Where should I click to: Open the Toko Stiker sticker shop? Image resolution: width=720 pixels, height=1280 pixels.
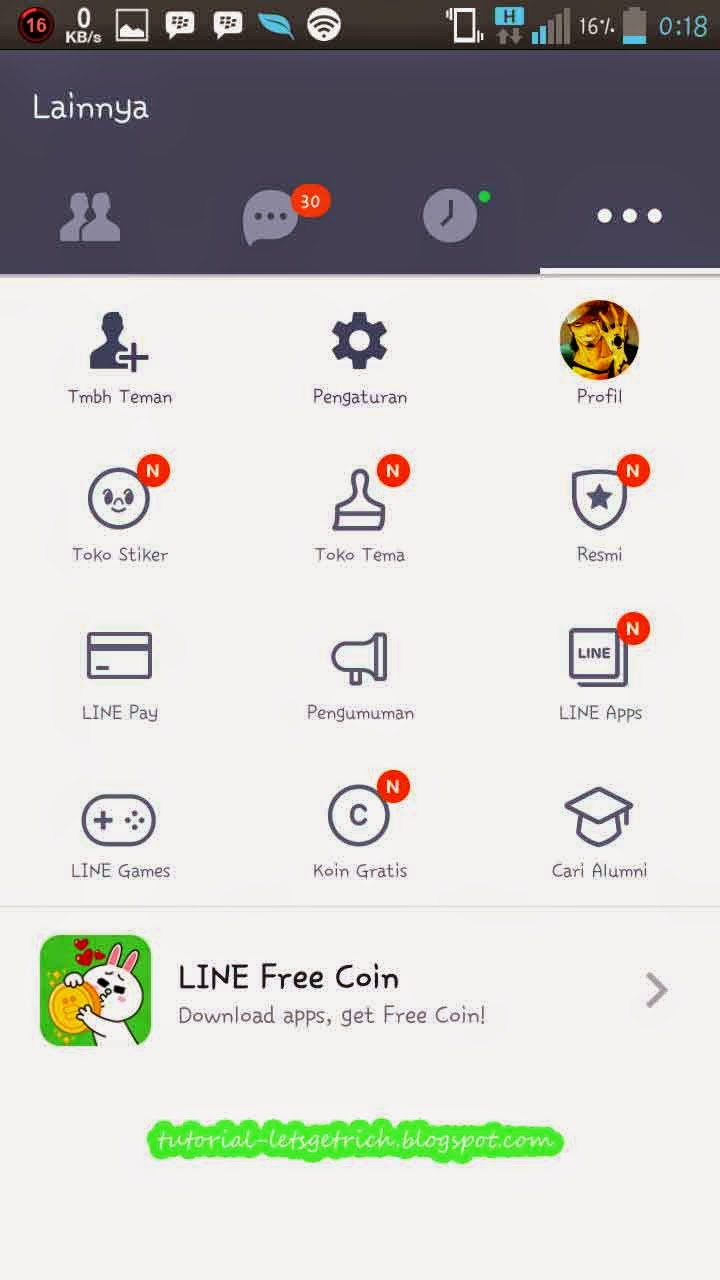pos(119,510)
